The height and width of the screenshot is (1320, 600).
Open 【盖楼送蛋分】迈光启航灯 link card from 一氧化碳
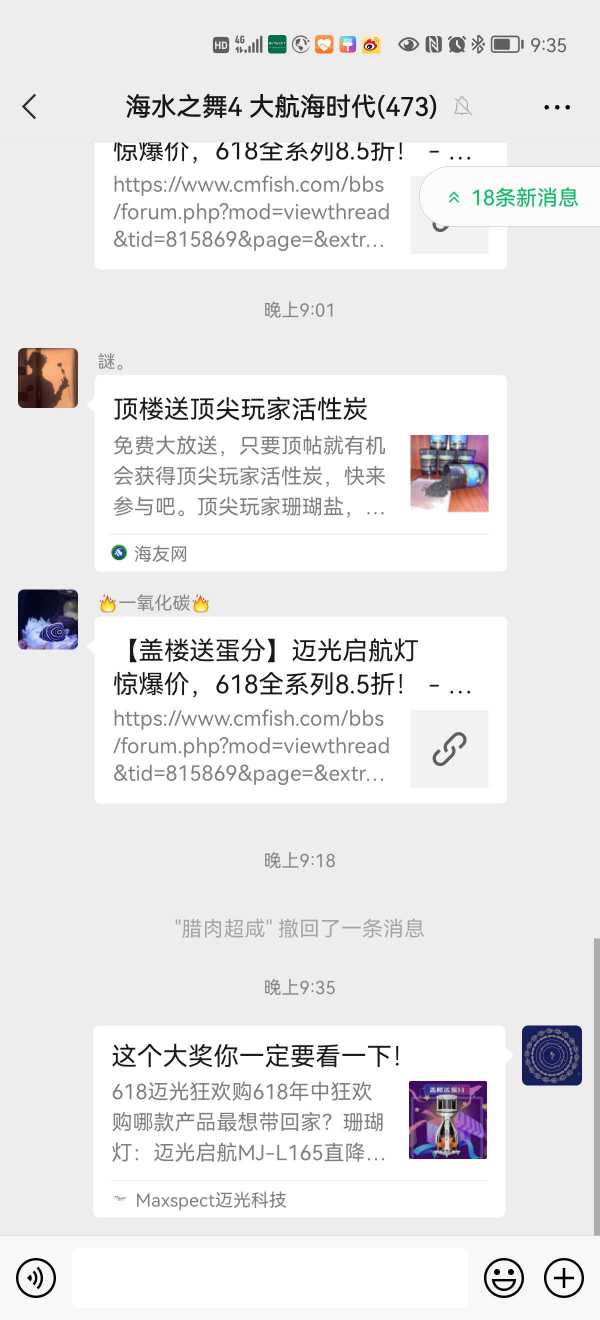coord(300,710)
